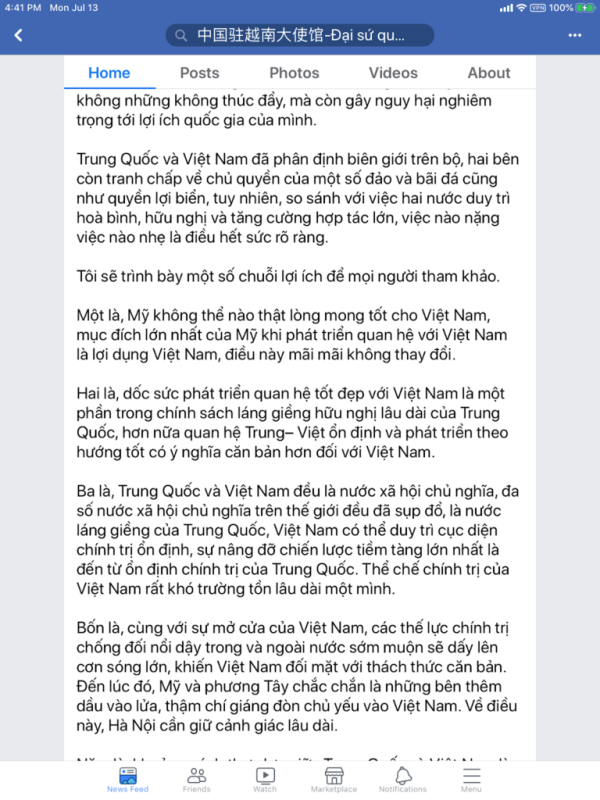The image size is (600, 800).
Task: Open the Watch section
Action: [265, 780]
